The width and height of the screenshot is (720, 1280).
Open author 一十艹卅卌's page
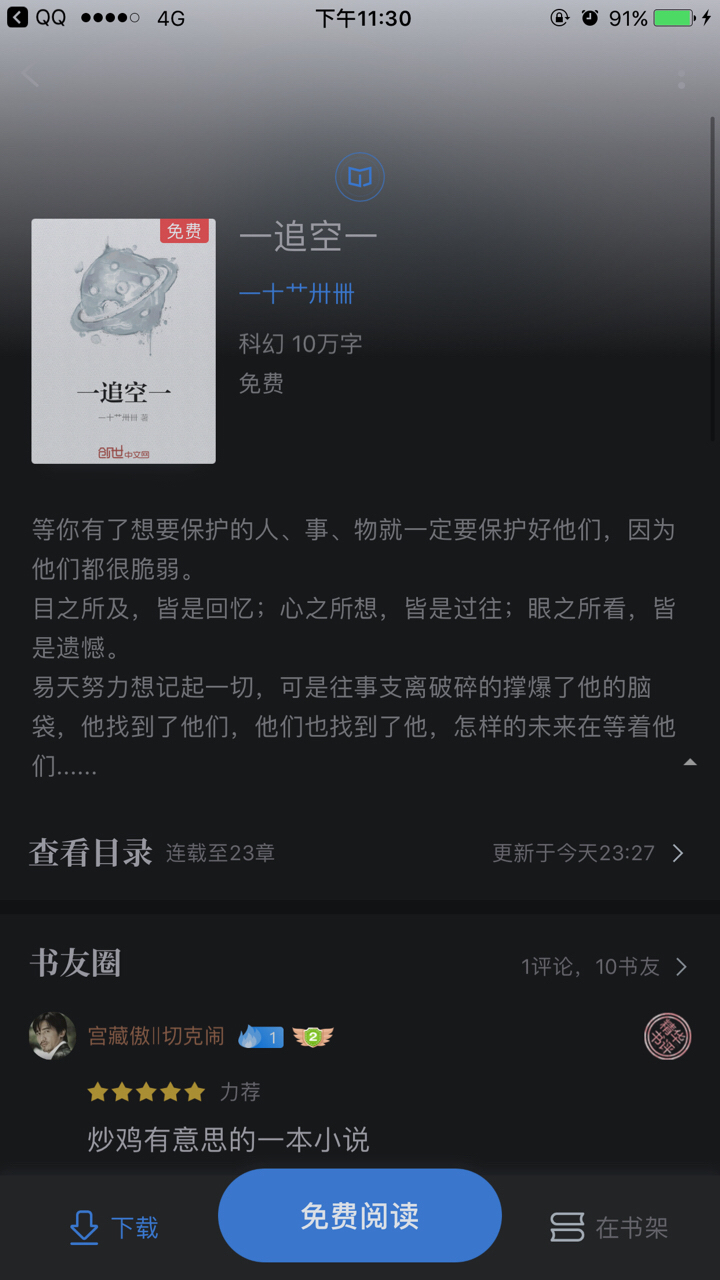[297, 293]
